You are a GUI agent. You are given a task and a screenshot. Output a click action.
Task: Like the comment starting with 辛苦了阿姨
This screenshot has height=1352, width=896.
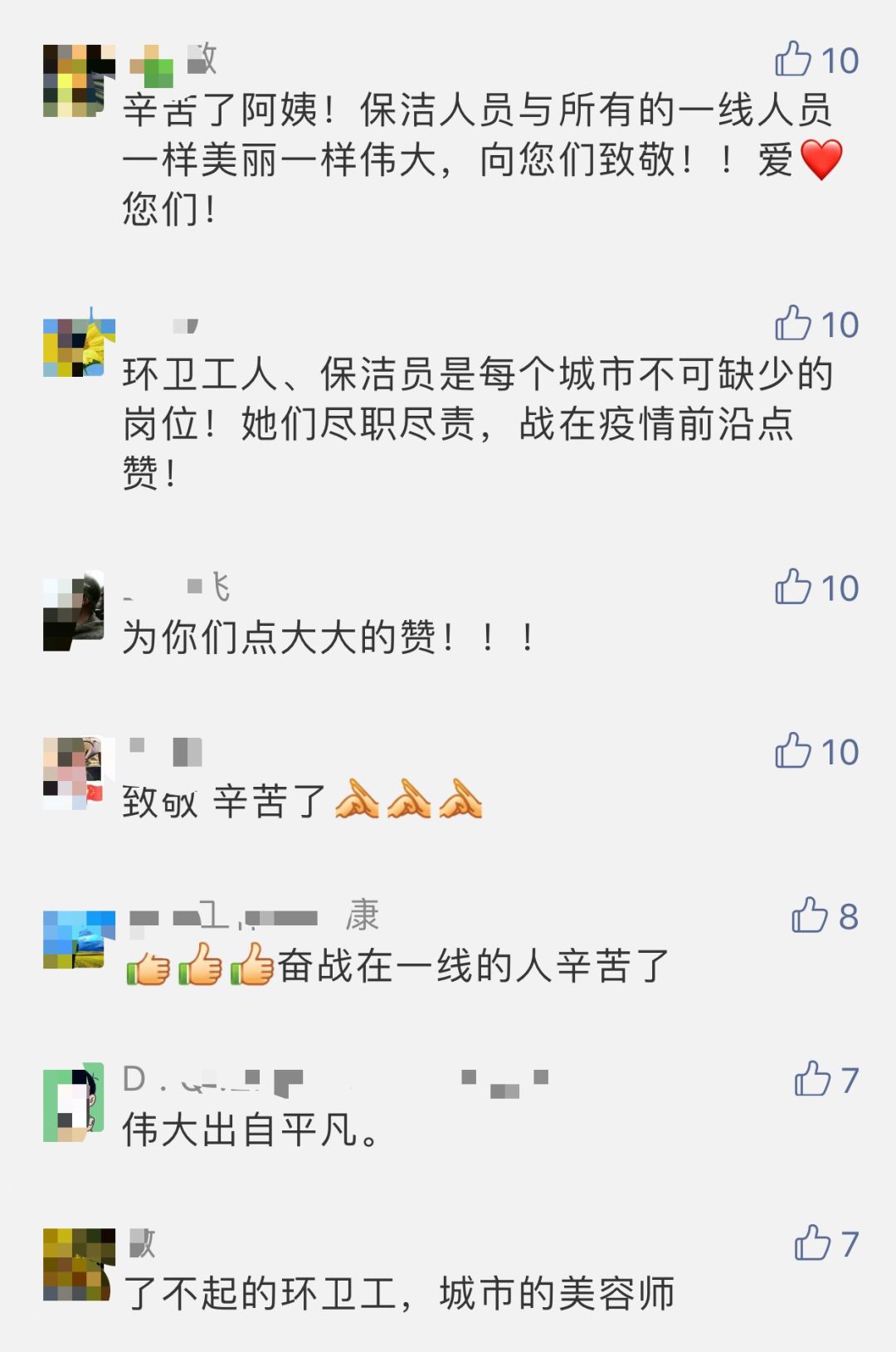coord(793,60)
